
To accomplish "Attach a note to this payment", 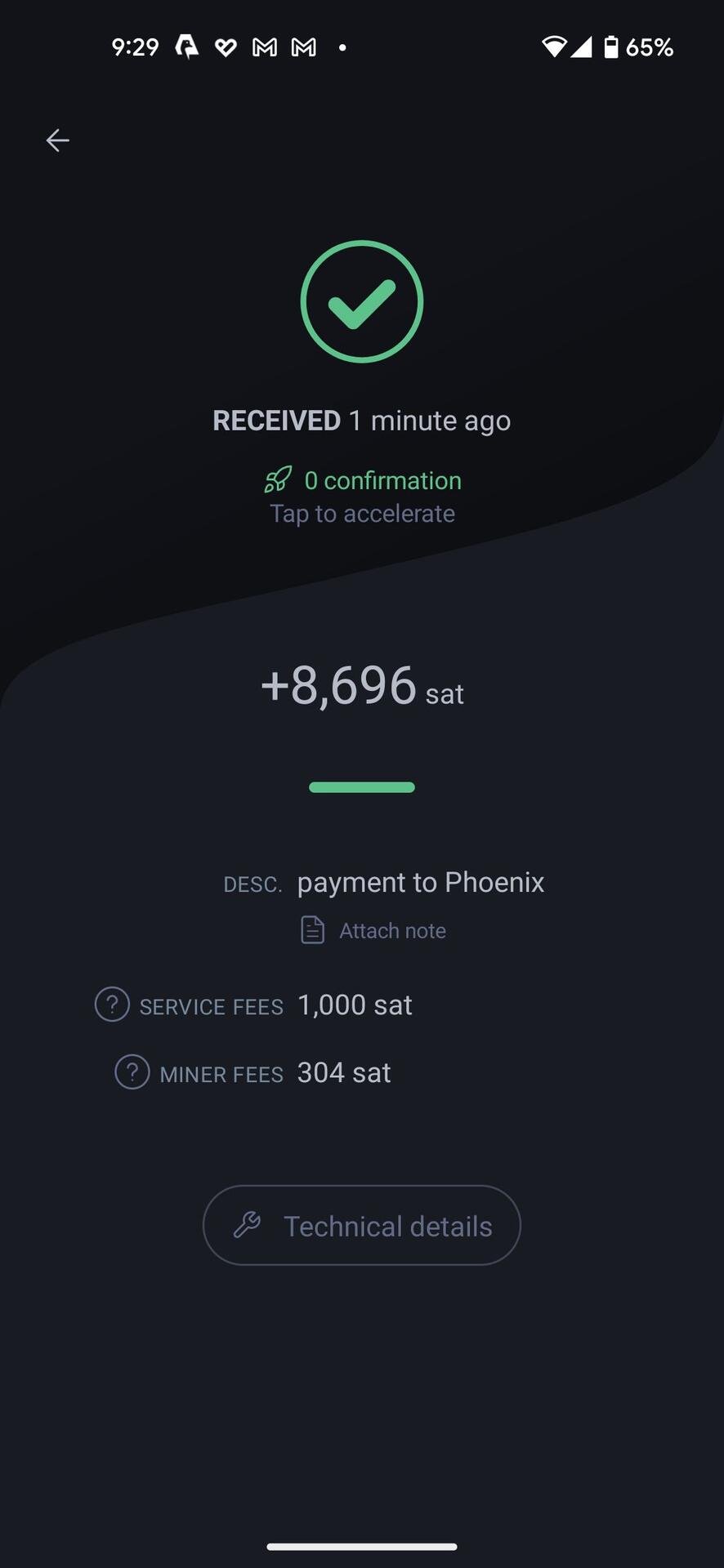I will tap(373, 930).
